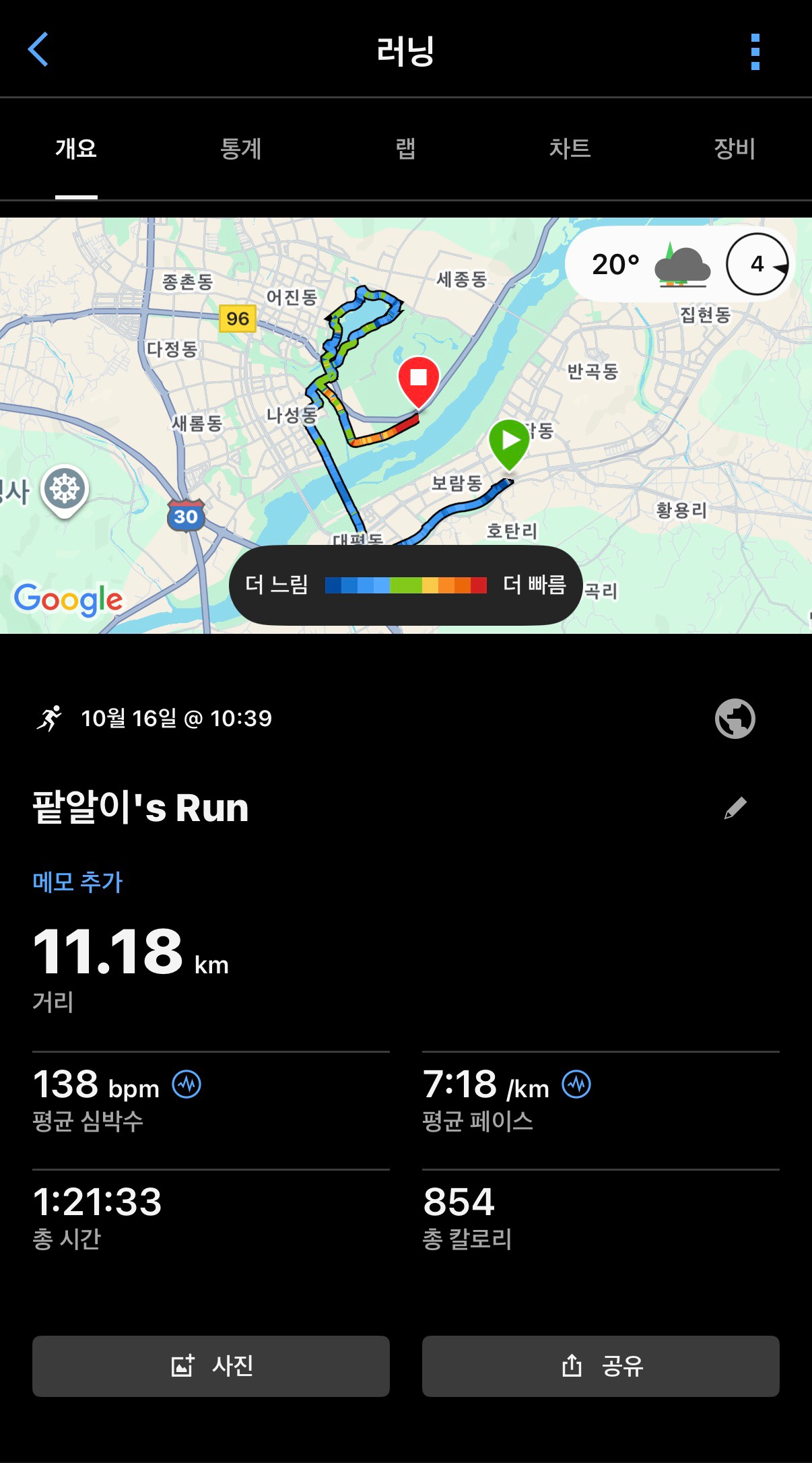Screen dimensions: 812x1463
Task: Edit the activity name with the pencil
Action: pyautogui.click(x=735, y=808)
